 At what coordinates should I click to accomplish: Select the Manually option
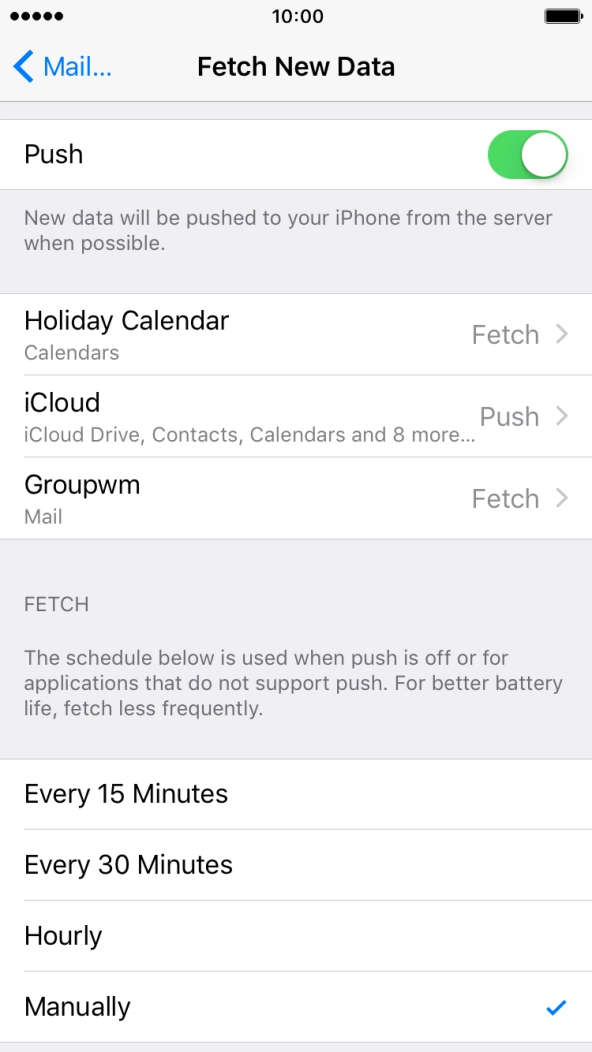(296, 1007)
